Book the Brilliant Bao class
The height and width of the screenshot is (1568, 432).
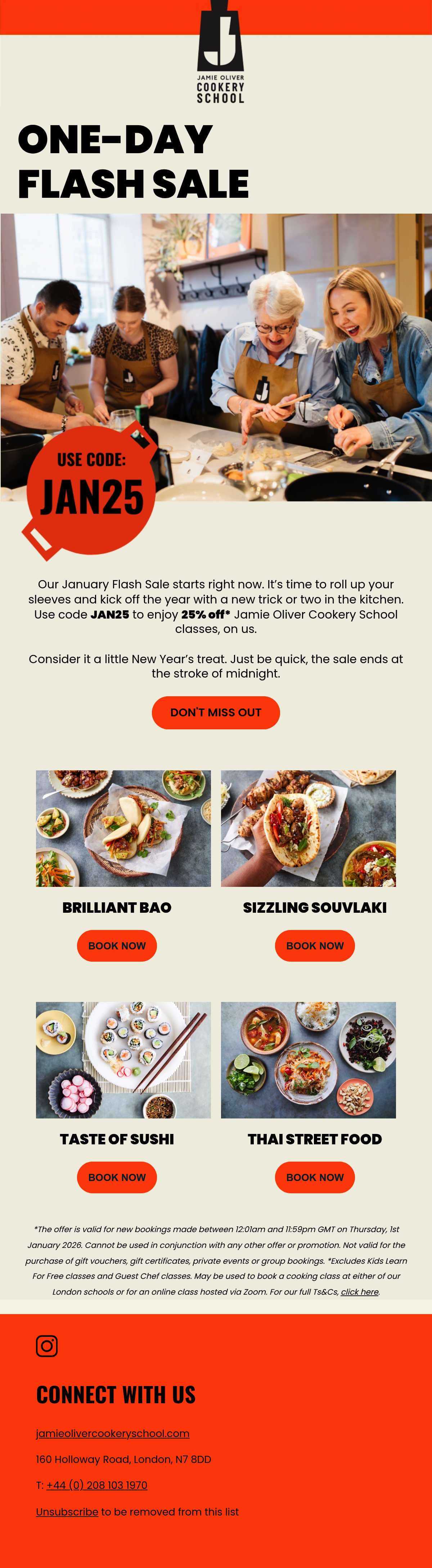pos(117,945)
